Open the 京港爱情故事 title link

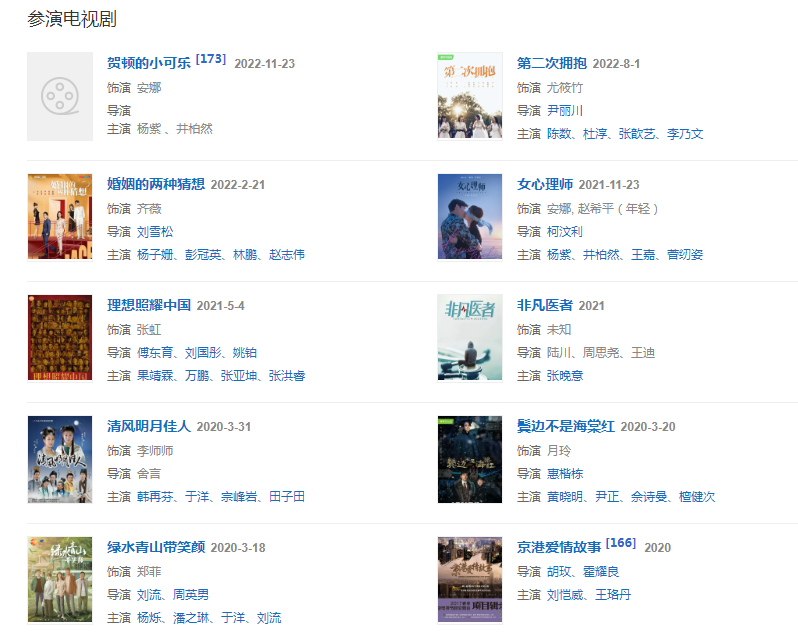558,547
